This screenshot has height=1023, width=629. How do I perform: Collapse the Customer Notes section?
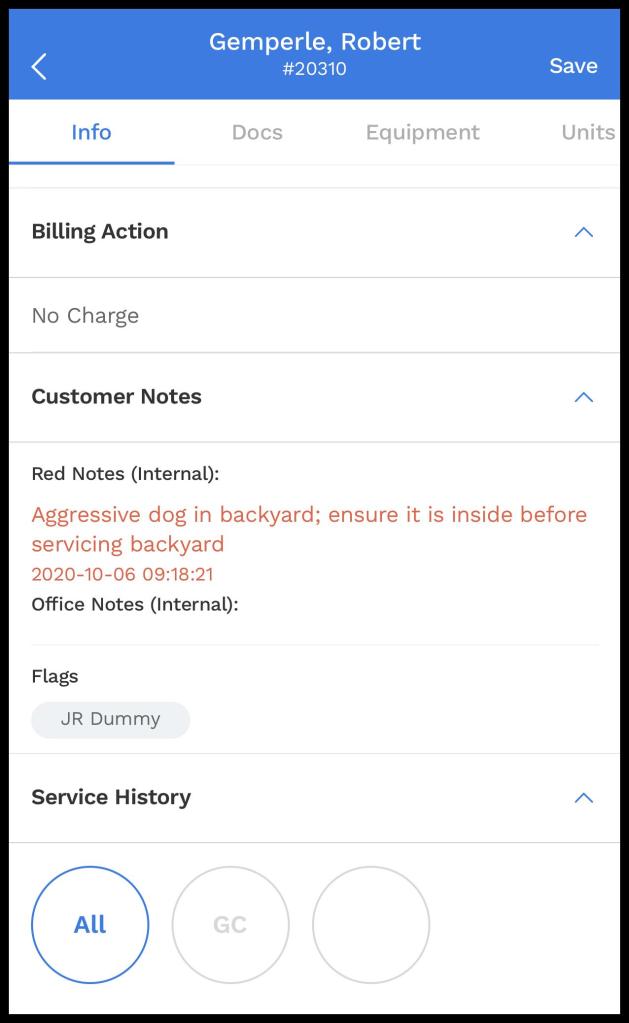(x=584, y=397)
